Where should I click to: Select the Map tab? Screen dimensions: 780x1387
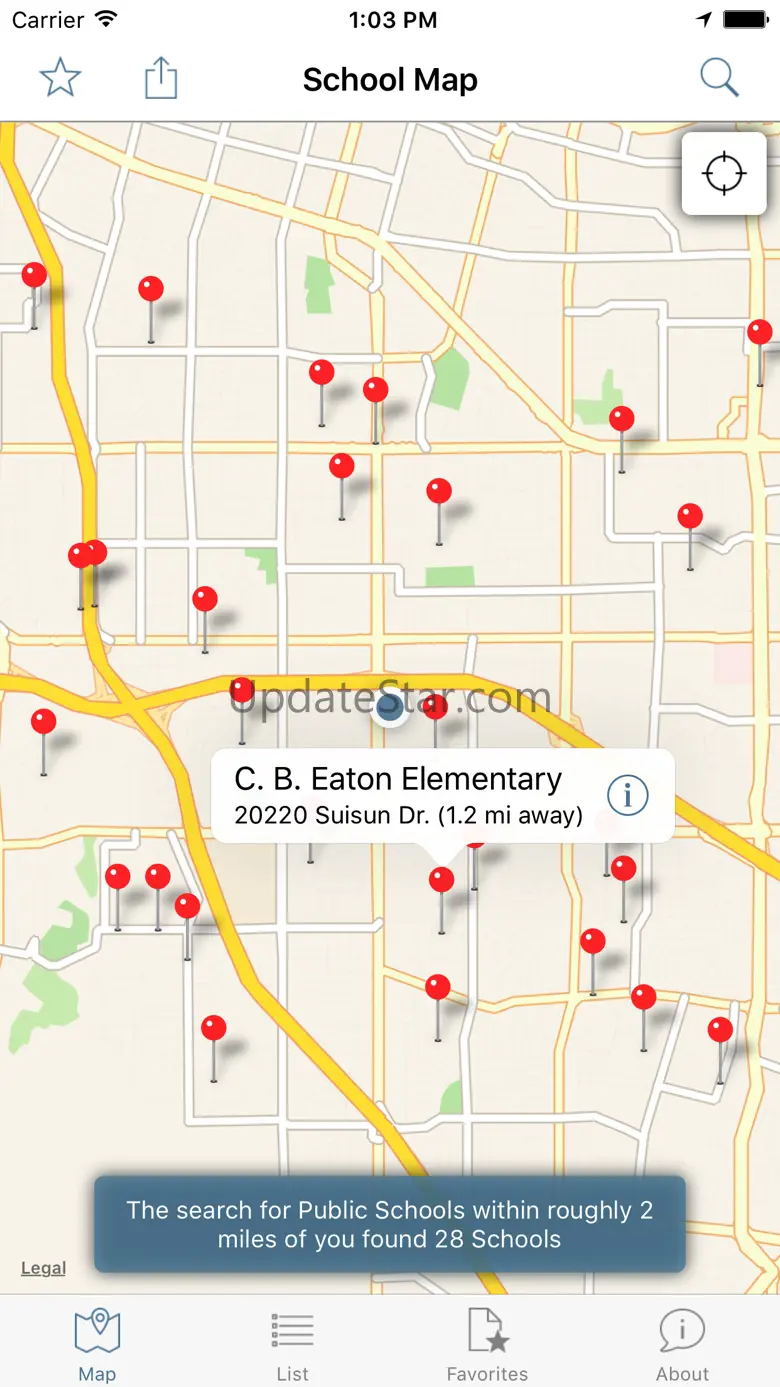97,1345
